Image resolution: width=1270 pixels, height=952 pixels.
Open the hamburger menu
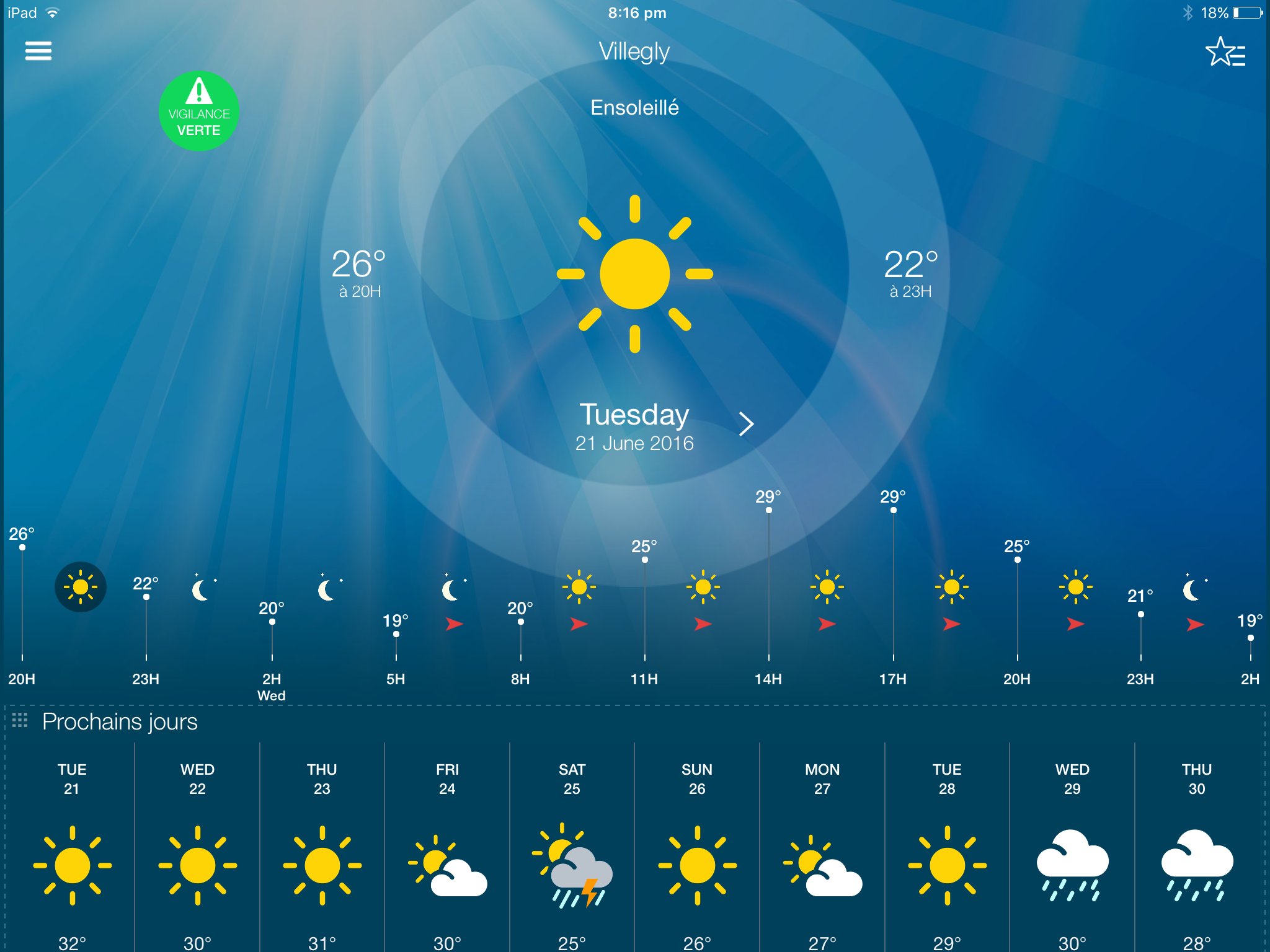[38, 51]
